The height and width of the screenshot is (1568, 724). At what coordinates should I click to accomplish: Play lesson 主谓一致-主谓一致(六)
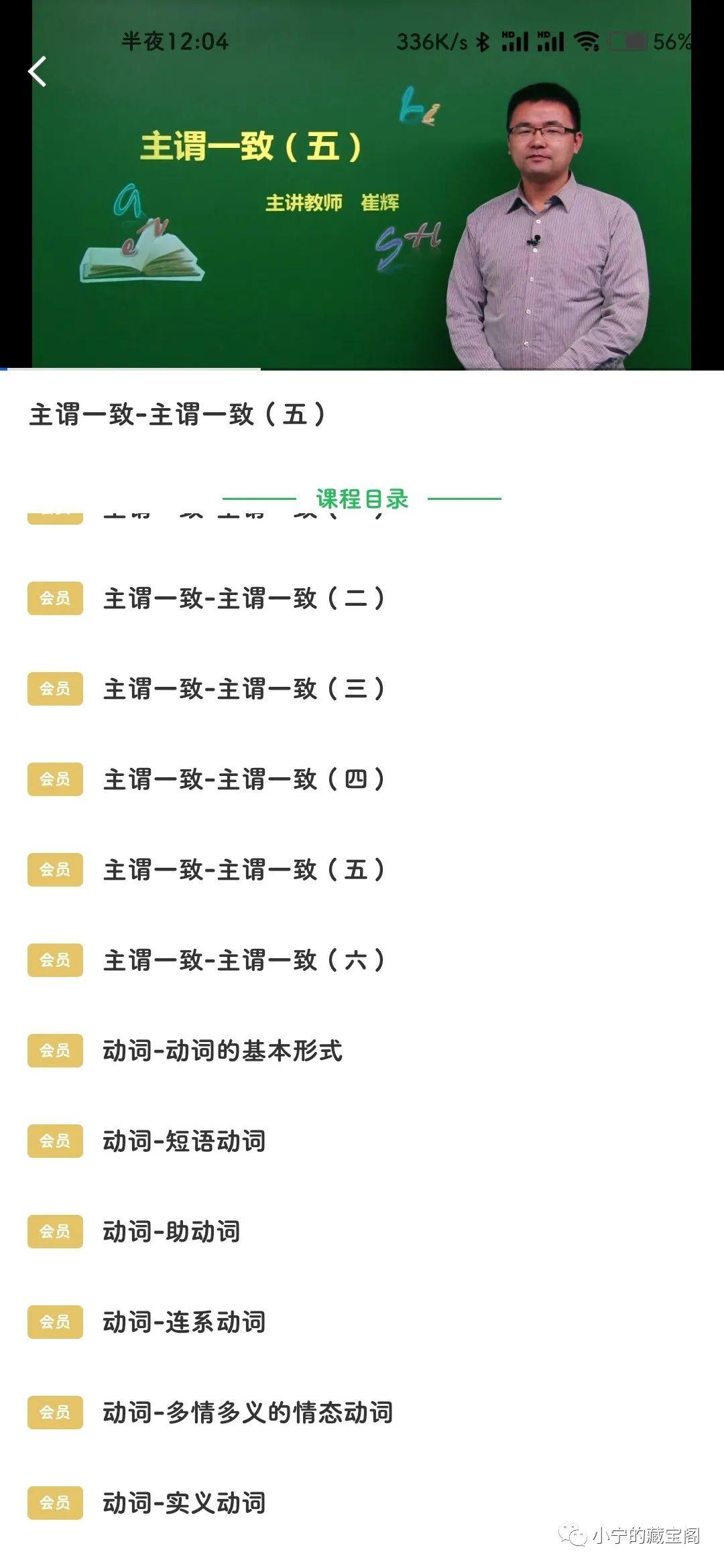click(362, 960)
